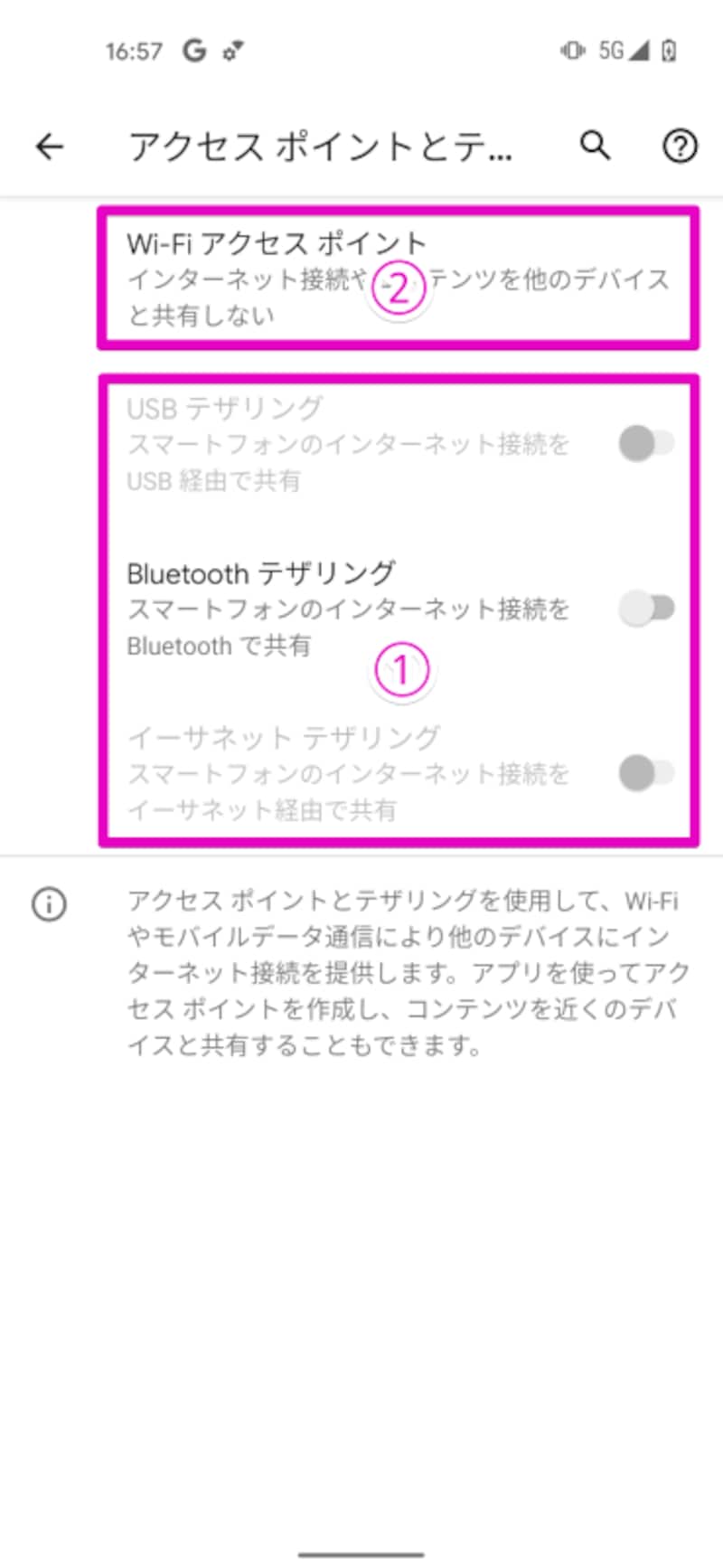Select the Bluetooth テザリング label
This screenshot has width=723, height=1568.
point(260,573)
